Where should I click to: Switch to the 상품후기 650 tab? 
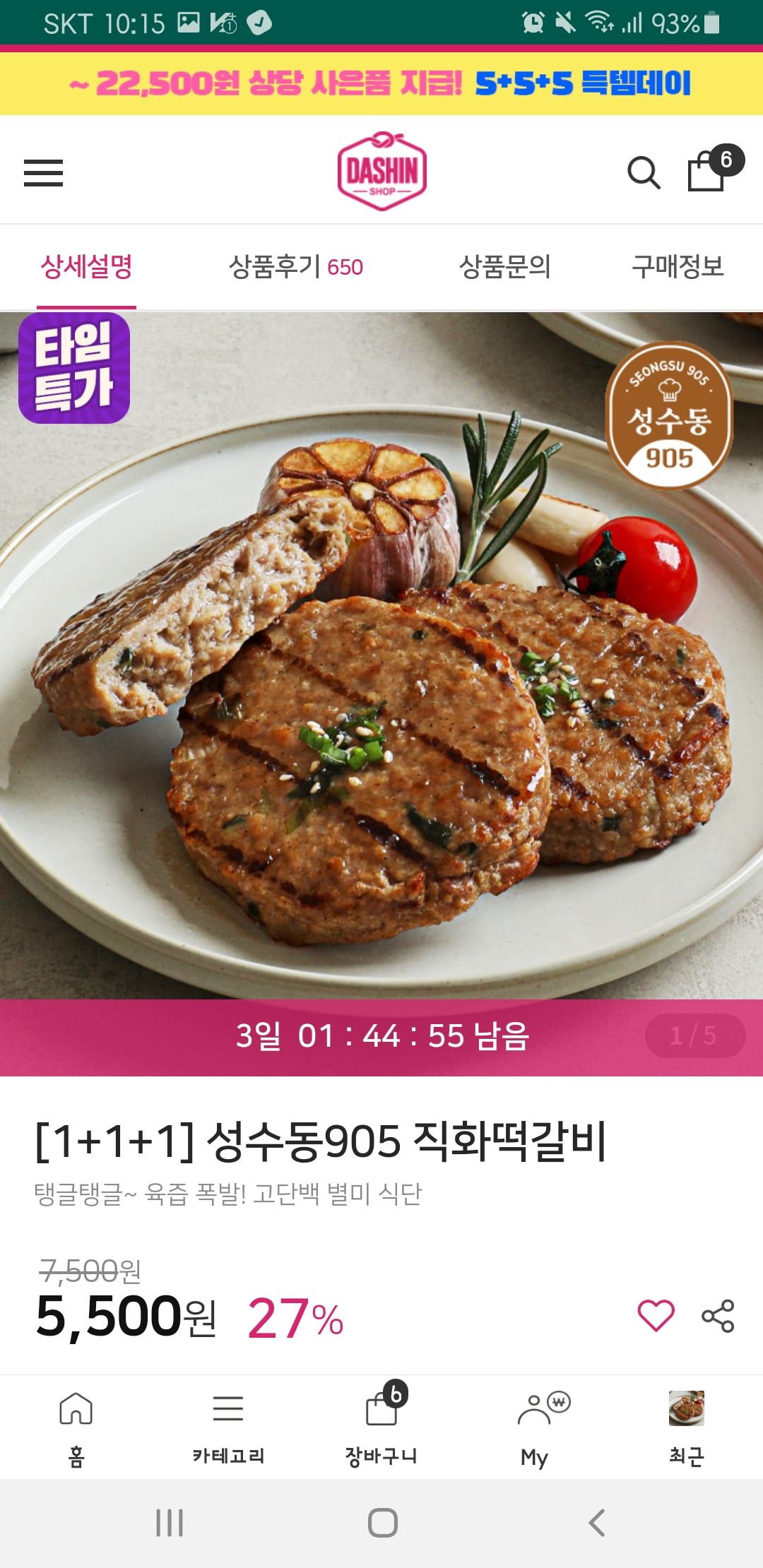(x=295, y=267)
